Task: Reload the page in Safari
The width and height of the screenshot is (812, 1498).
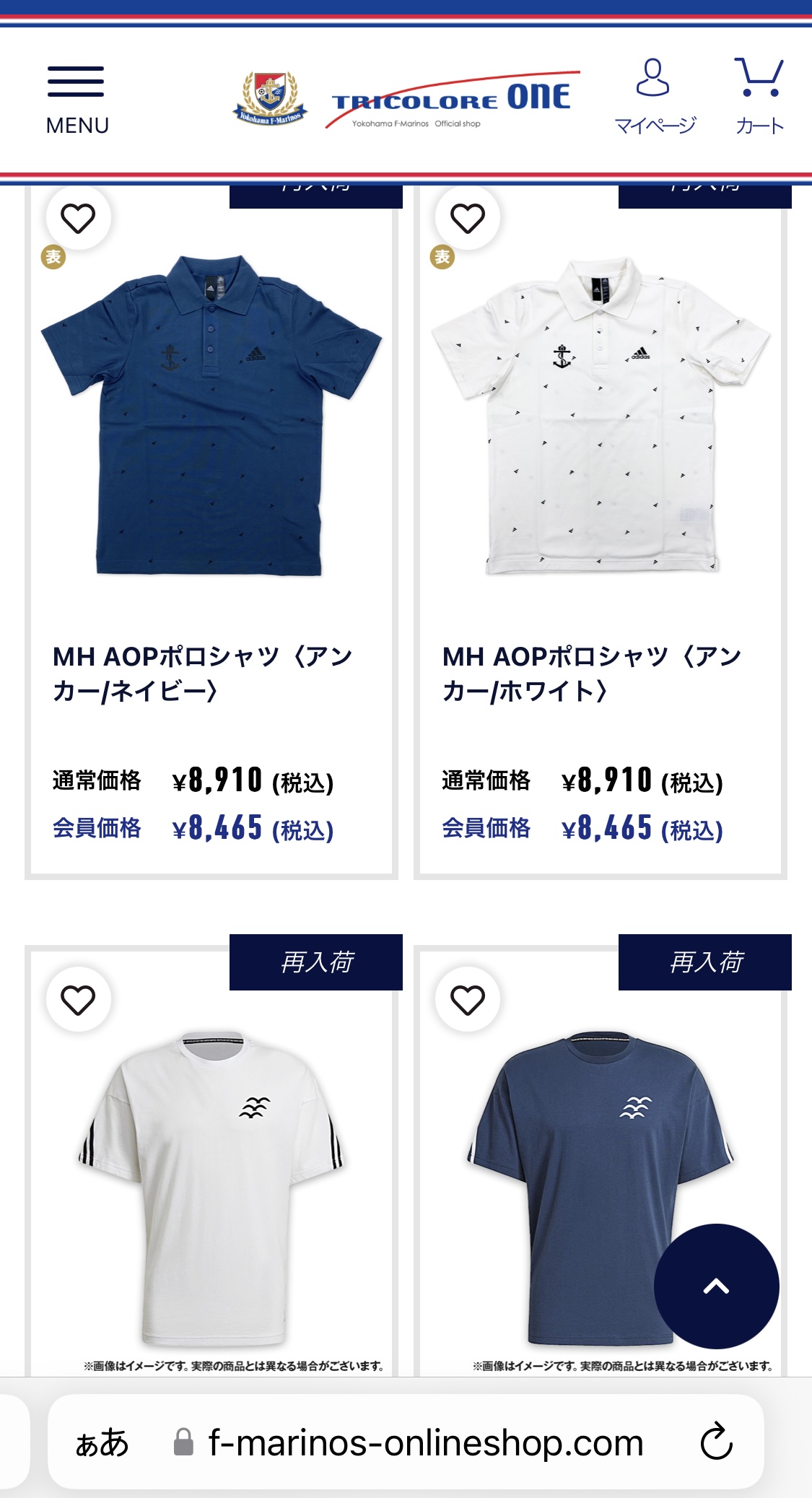Action: [716, 1442]
